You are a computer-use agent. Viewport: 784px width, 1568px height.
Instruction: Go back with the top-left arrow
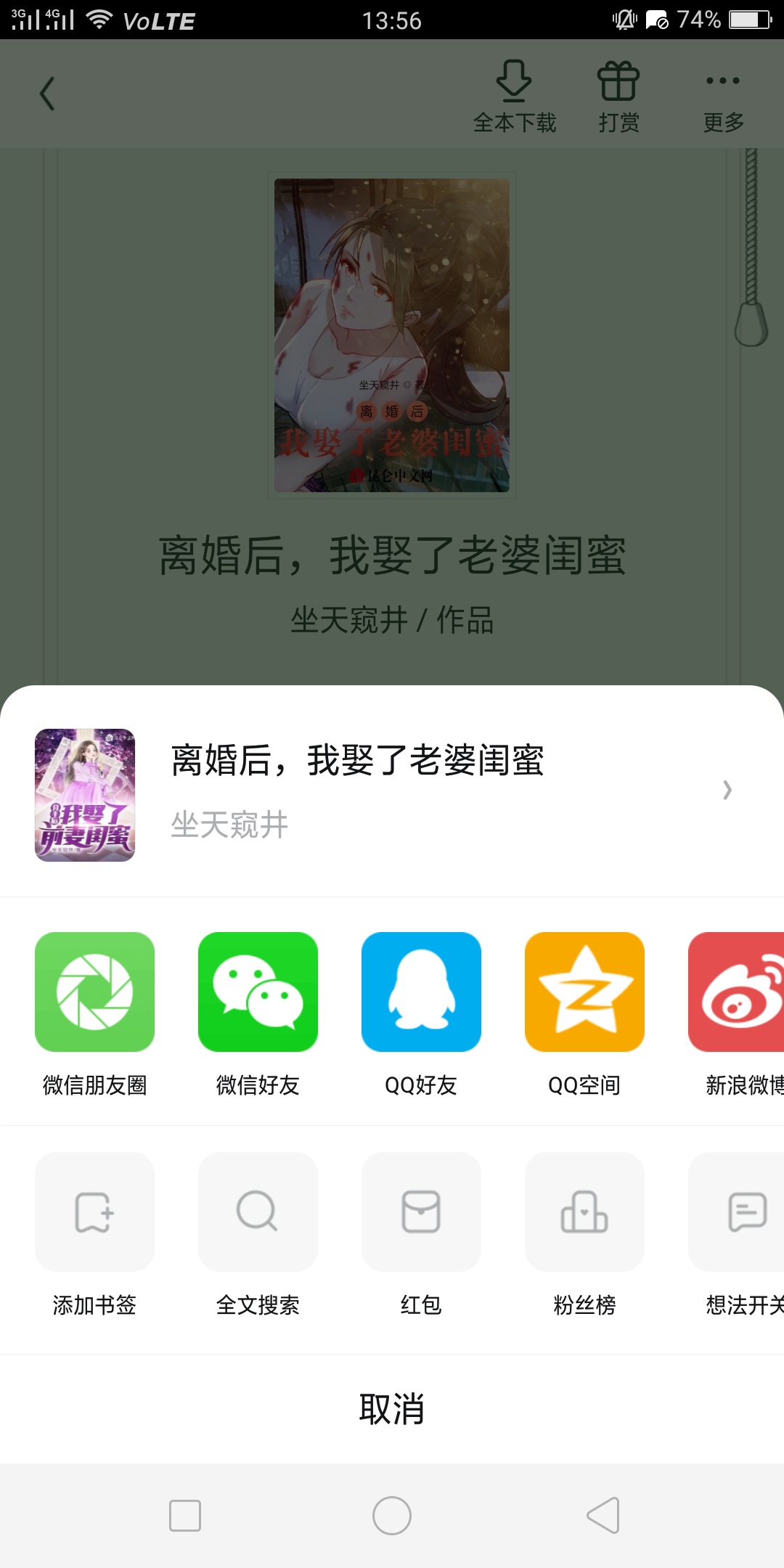(x=48, y=94)
